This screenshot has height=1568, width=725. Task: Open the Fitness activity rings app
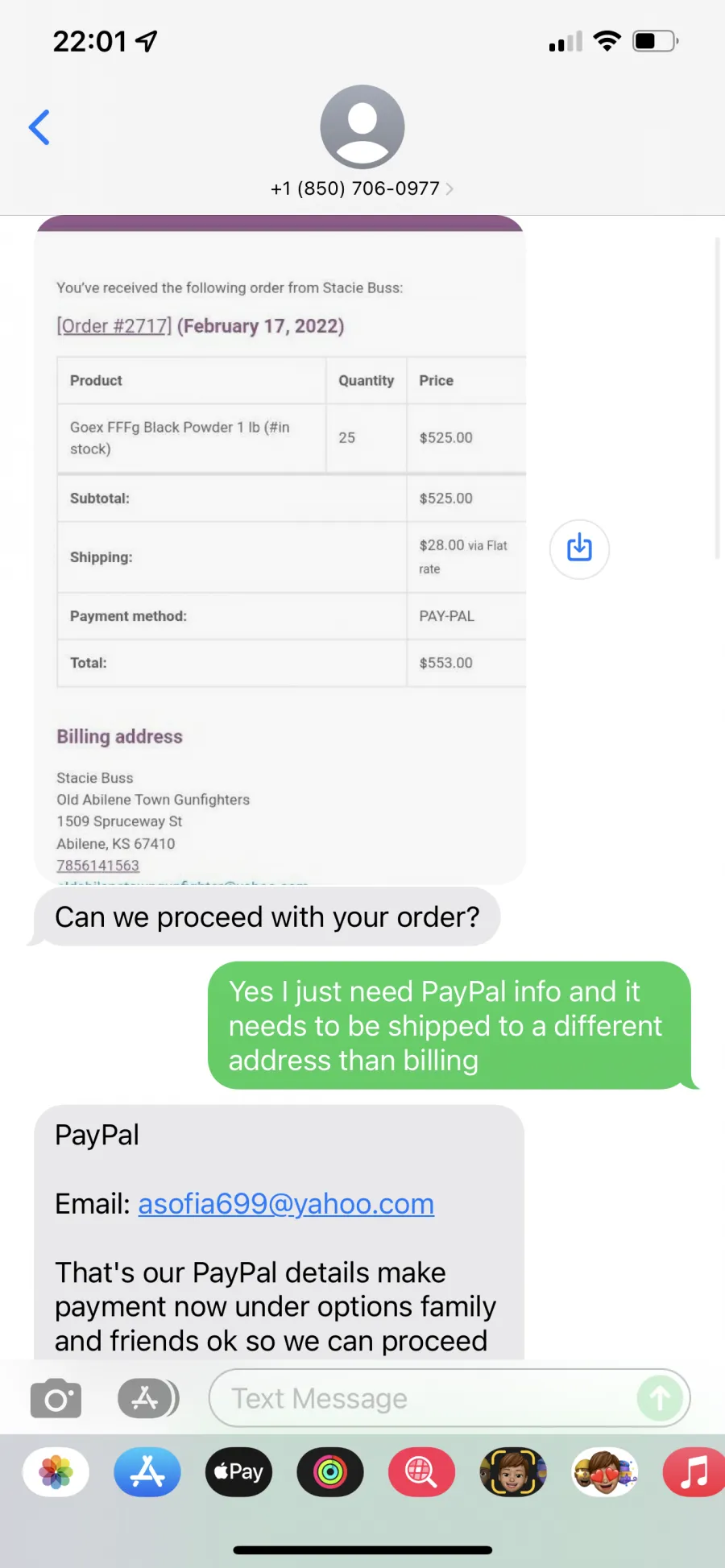pyautogui.click(x=330, y=1472)
